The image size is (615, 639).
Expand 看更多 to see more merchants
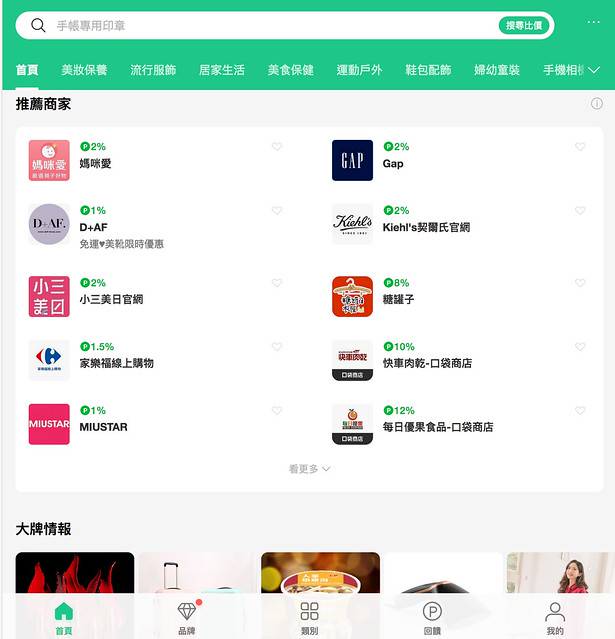point(309,469)
